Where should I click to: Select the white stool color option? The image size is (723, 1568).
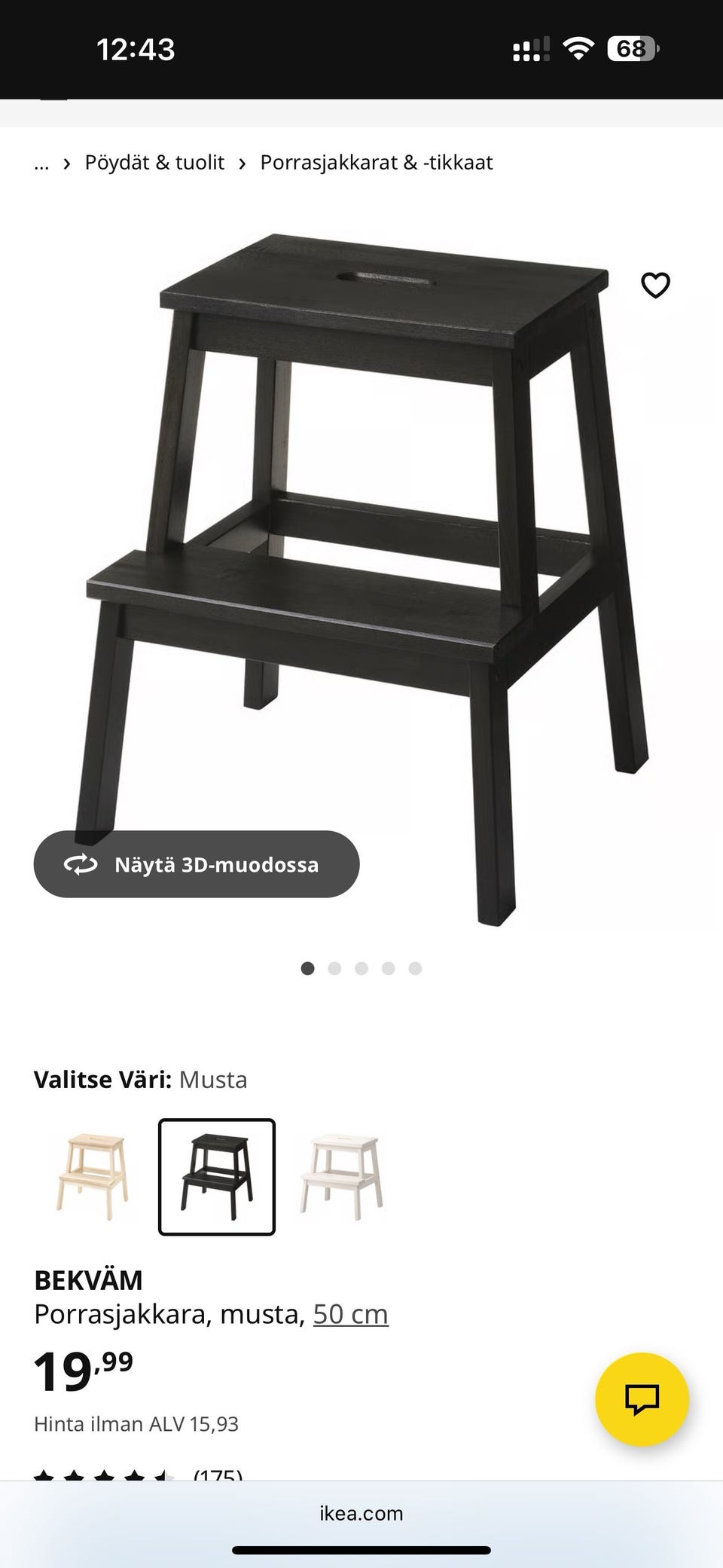(341, 1176)
